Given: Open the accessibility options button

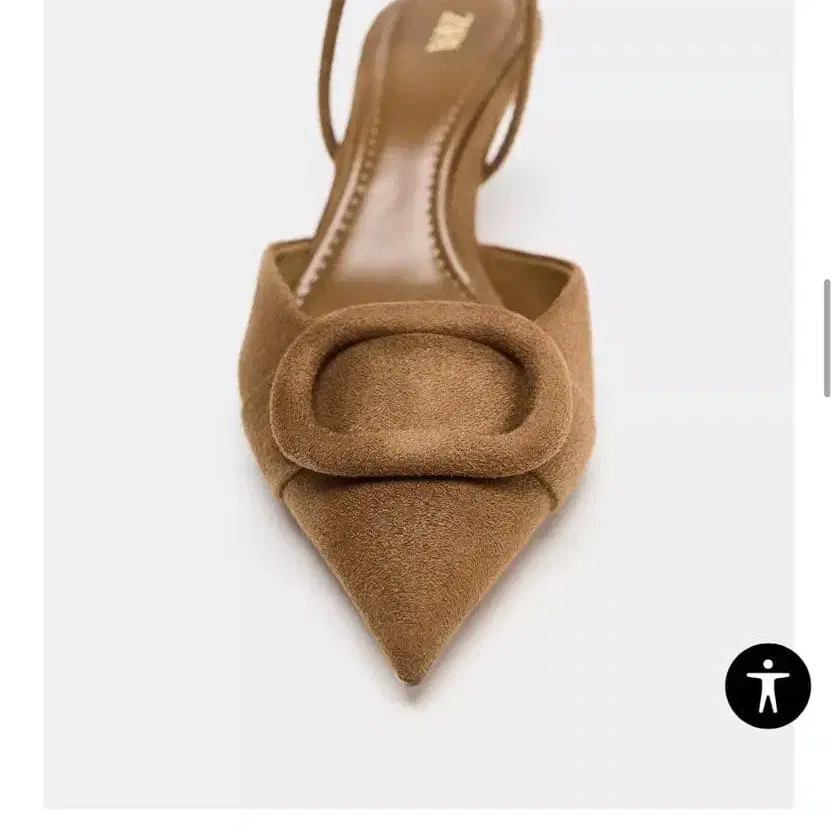Looking at the screenshot, I should 767,686.
